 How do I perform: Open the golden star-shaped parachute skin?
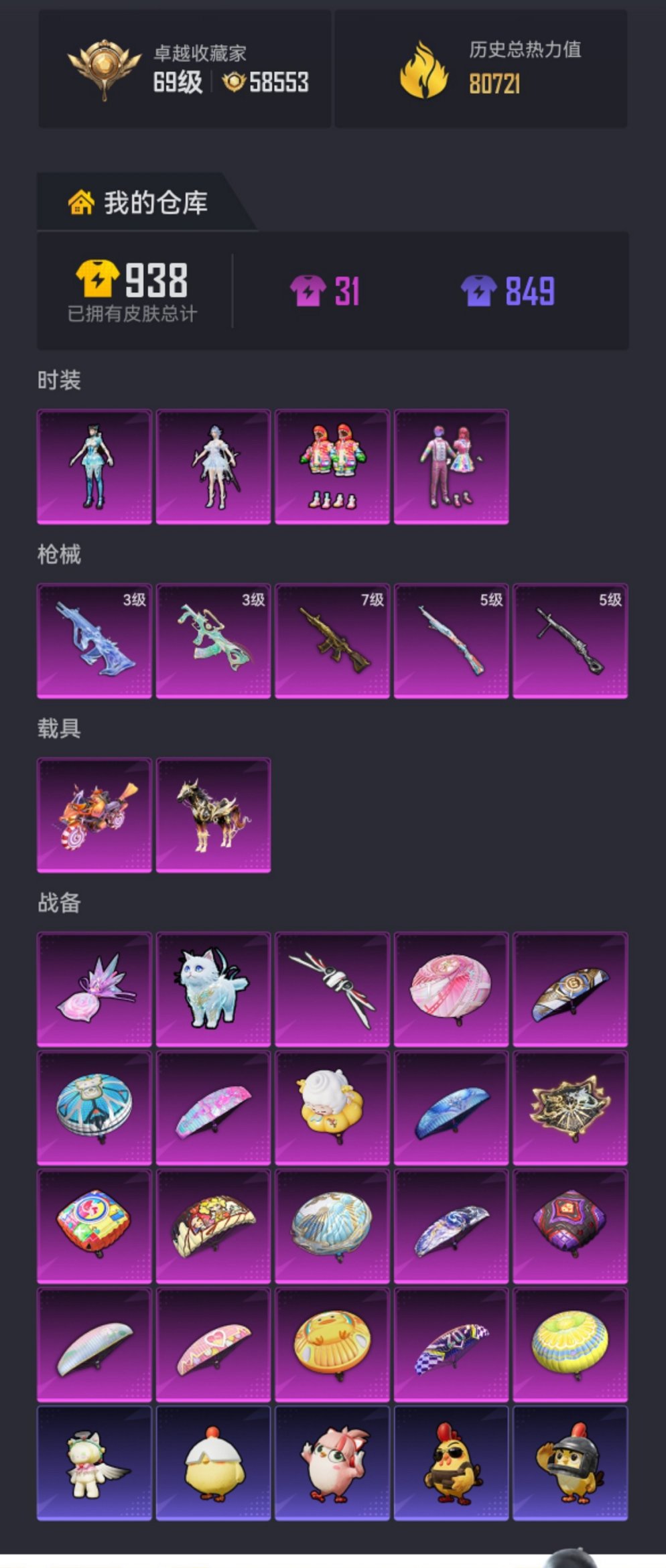tap(570, 1108)
